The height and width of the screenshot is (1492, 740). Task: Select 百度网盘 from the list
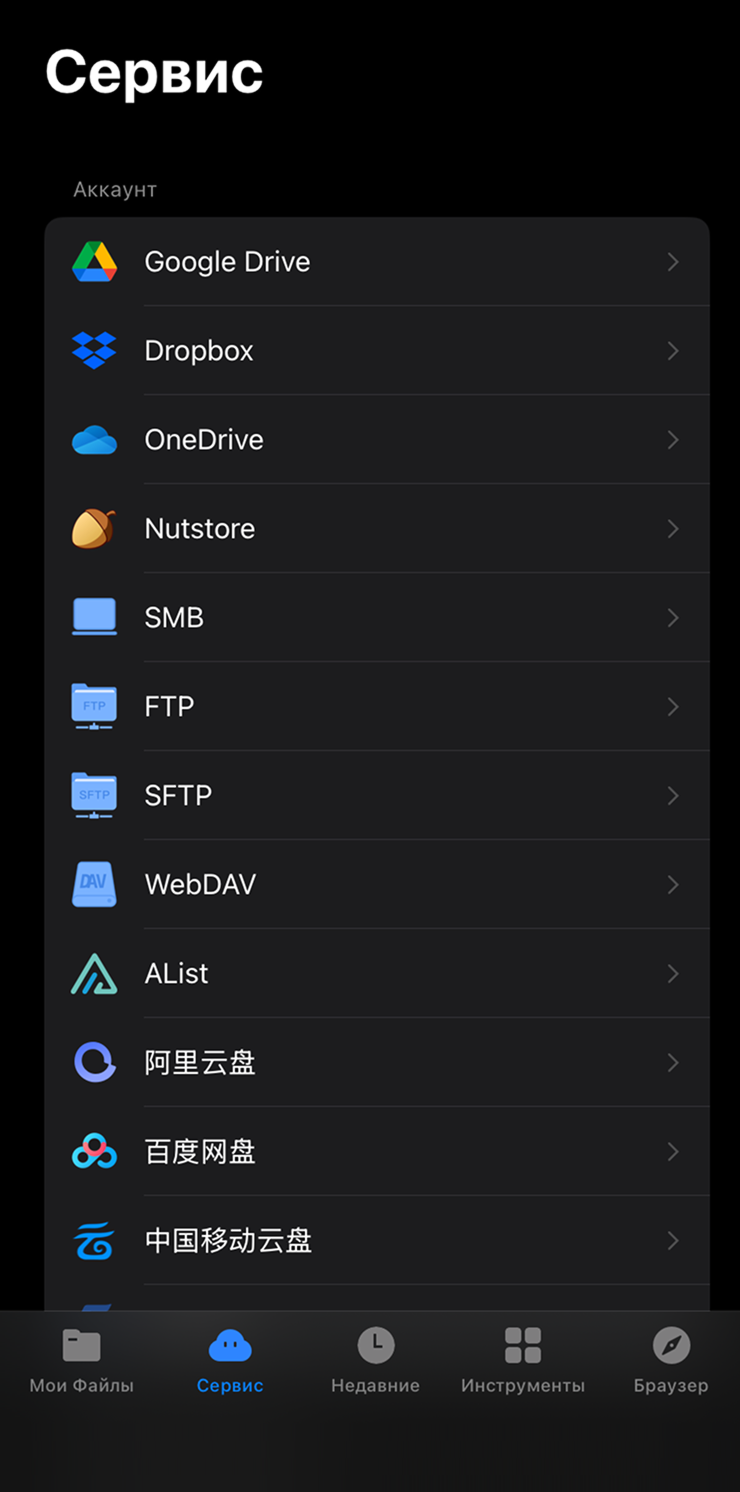tap(377, 1152)
